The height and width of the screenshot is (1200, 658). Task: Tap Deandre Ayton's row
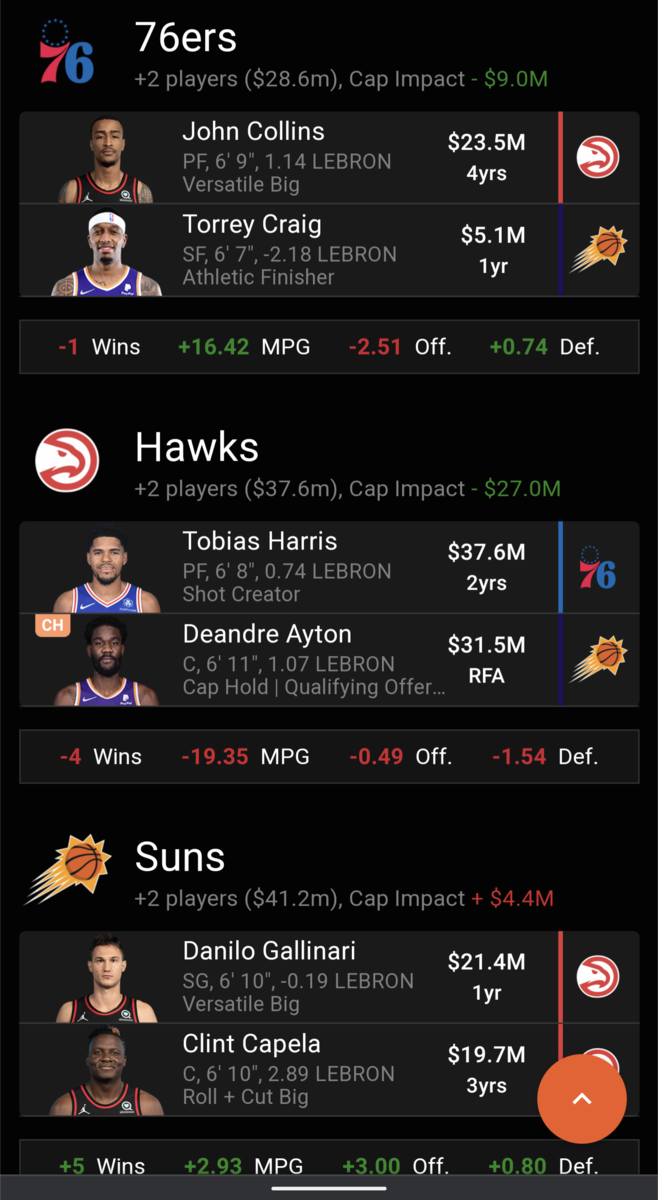click(x=300, y=660)
